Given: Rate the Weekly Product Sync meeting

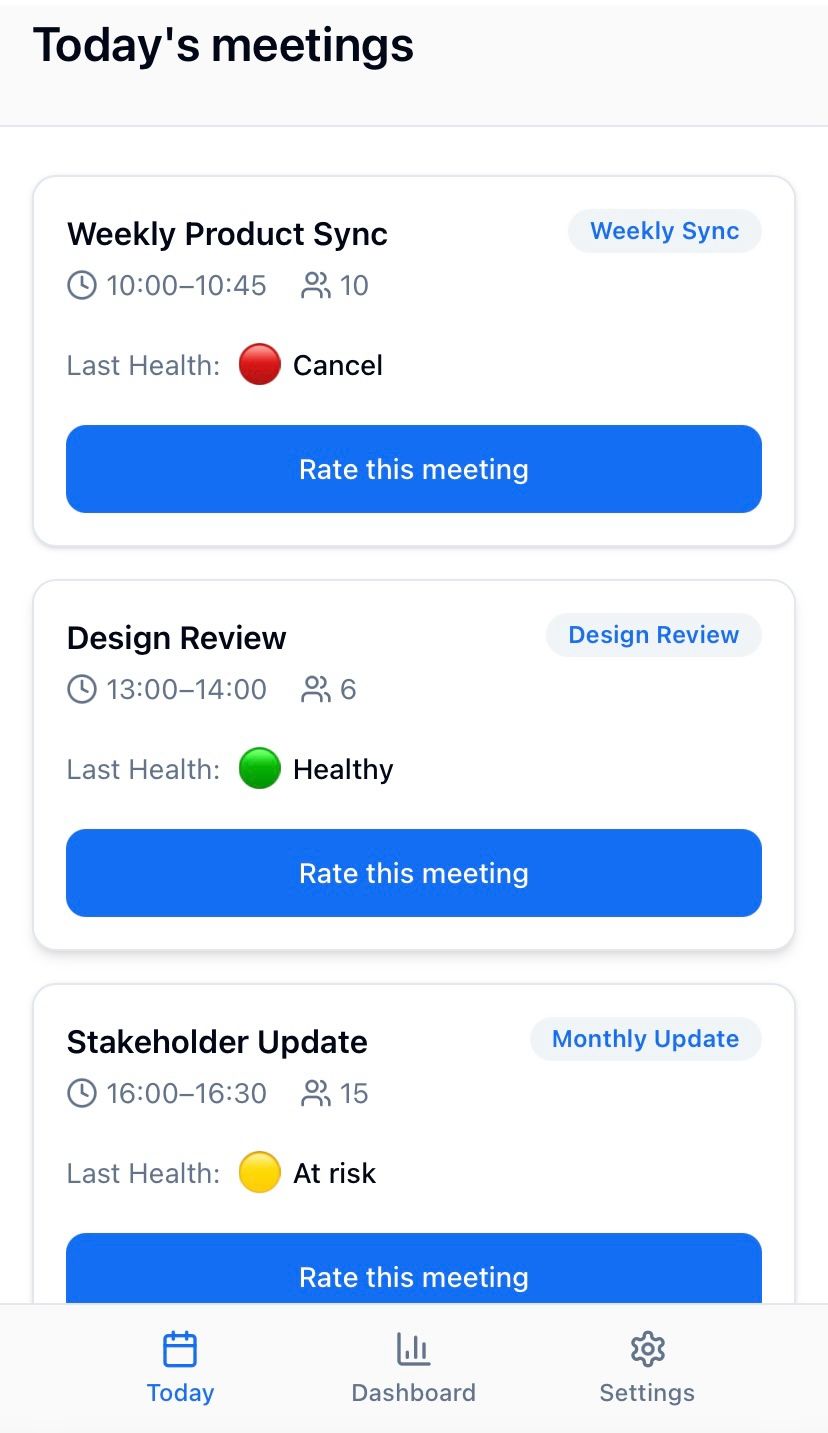Looking at the screenshot, I should pos(413,469).
